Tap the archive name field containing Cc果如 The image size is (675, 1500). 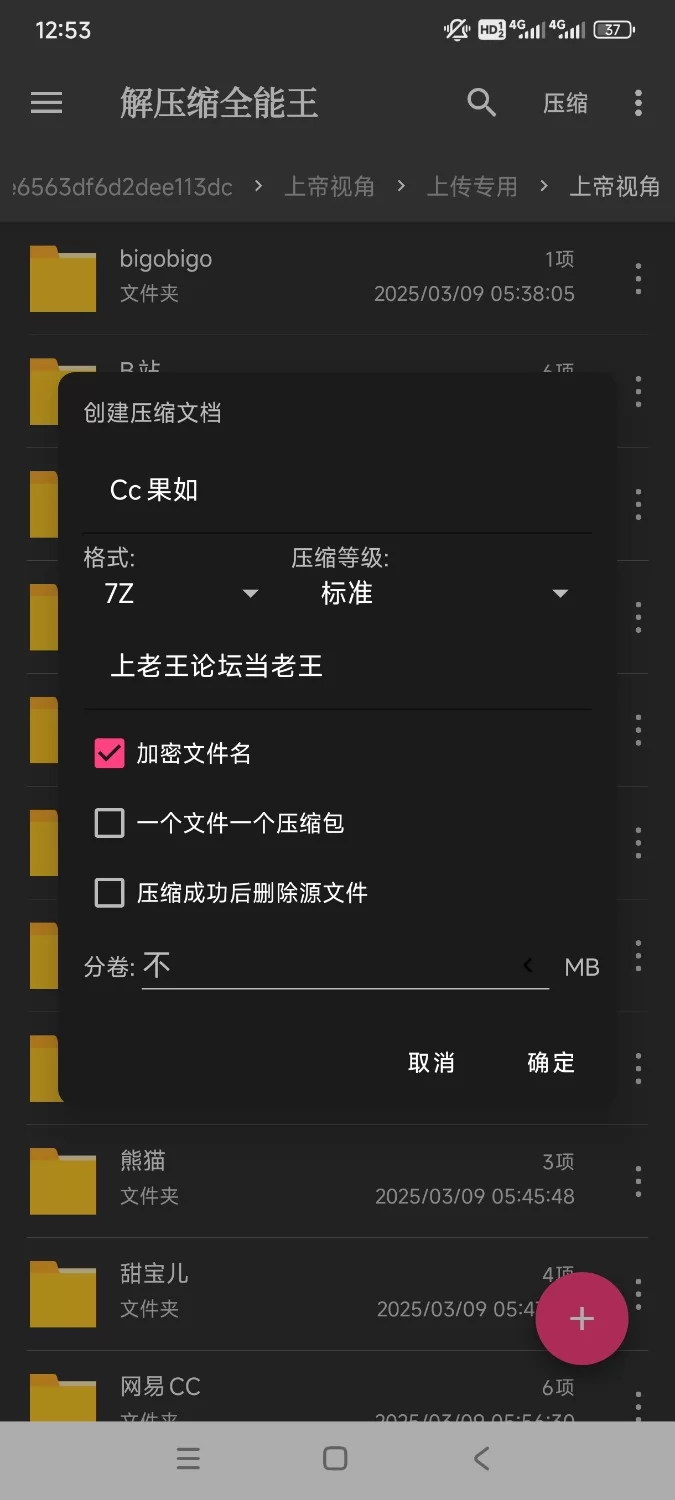coord(337,491)
